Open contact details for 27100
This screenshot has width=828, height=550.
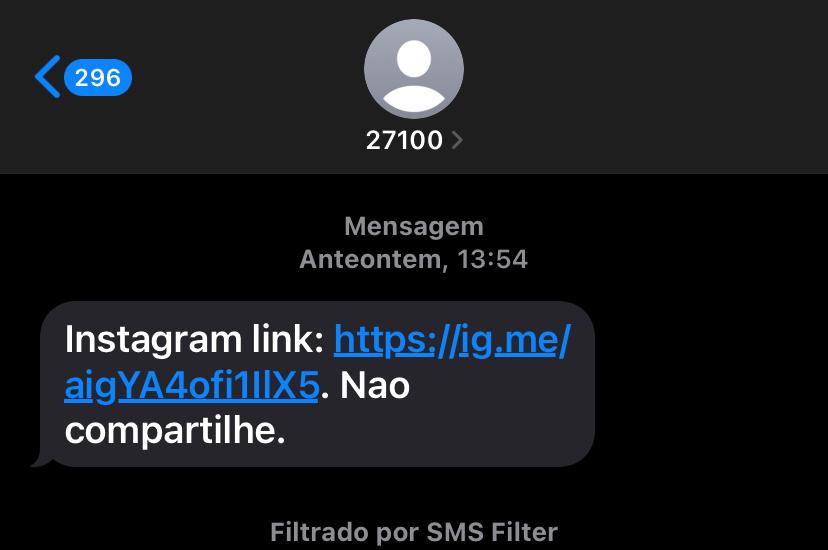[x=413, y=139]
